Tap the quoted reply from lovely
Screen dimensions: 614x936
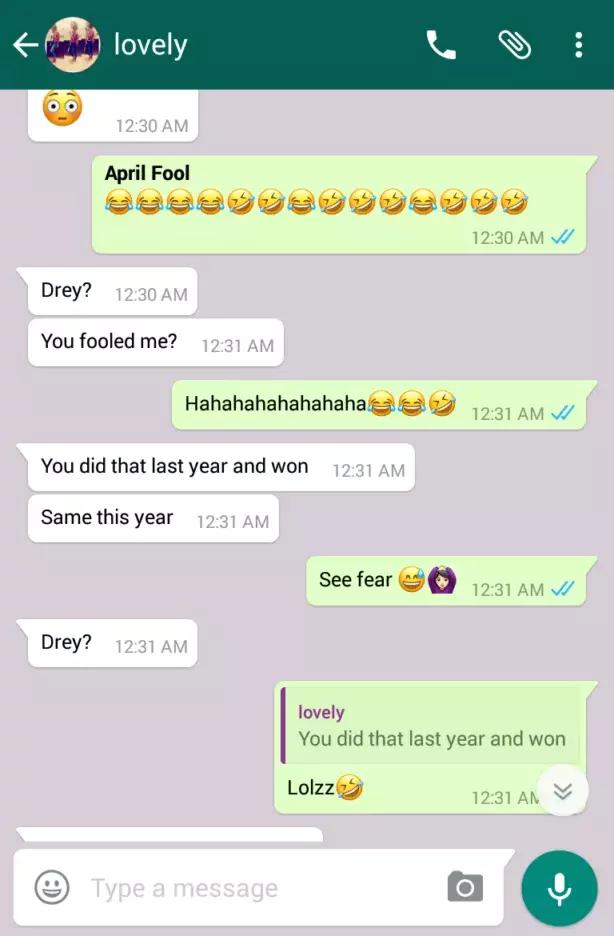tap(431, 726)
